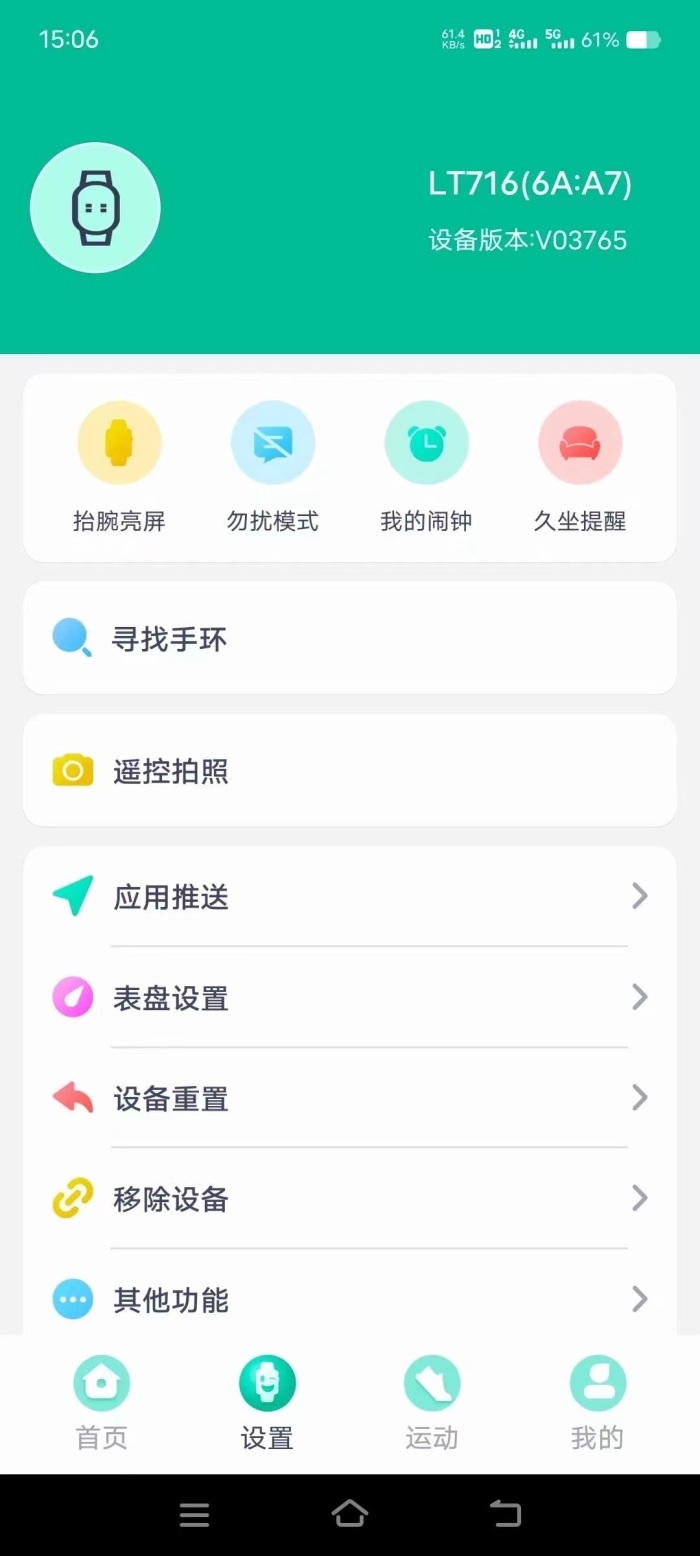Image resolution: width=700 pixels, height=1556 pixels.
Task: Open 表盘设置 watch face settings
Action: (x=350, y=997)
